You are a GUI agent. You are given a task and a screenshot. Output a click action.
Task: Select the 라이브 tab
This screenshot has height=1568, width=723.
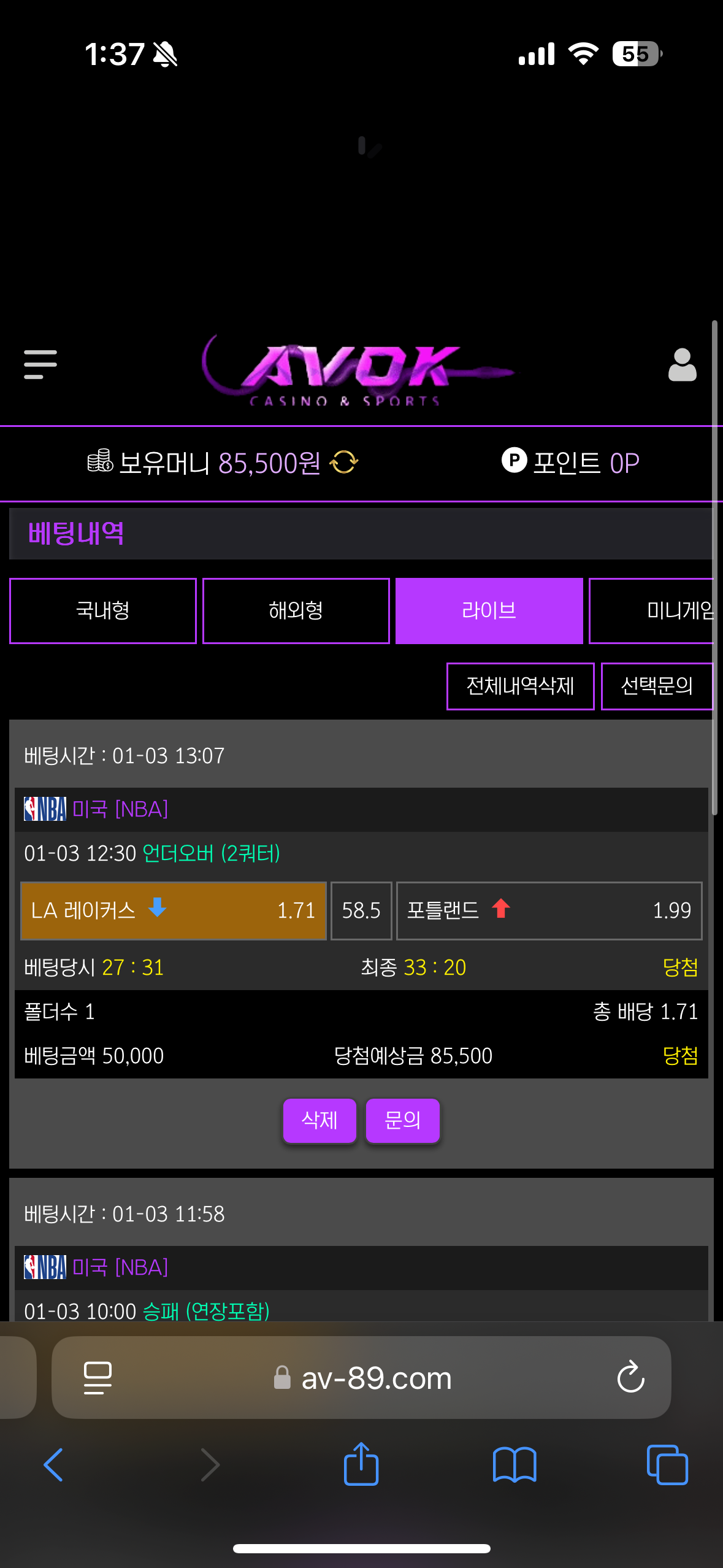[x=489, y=611]
